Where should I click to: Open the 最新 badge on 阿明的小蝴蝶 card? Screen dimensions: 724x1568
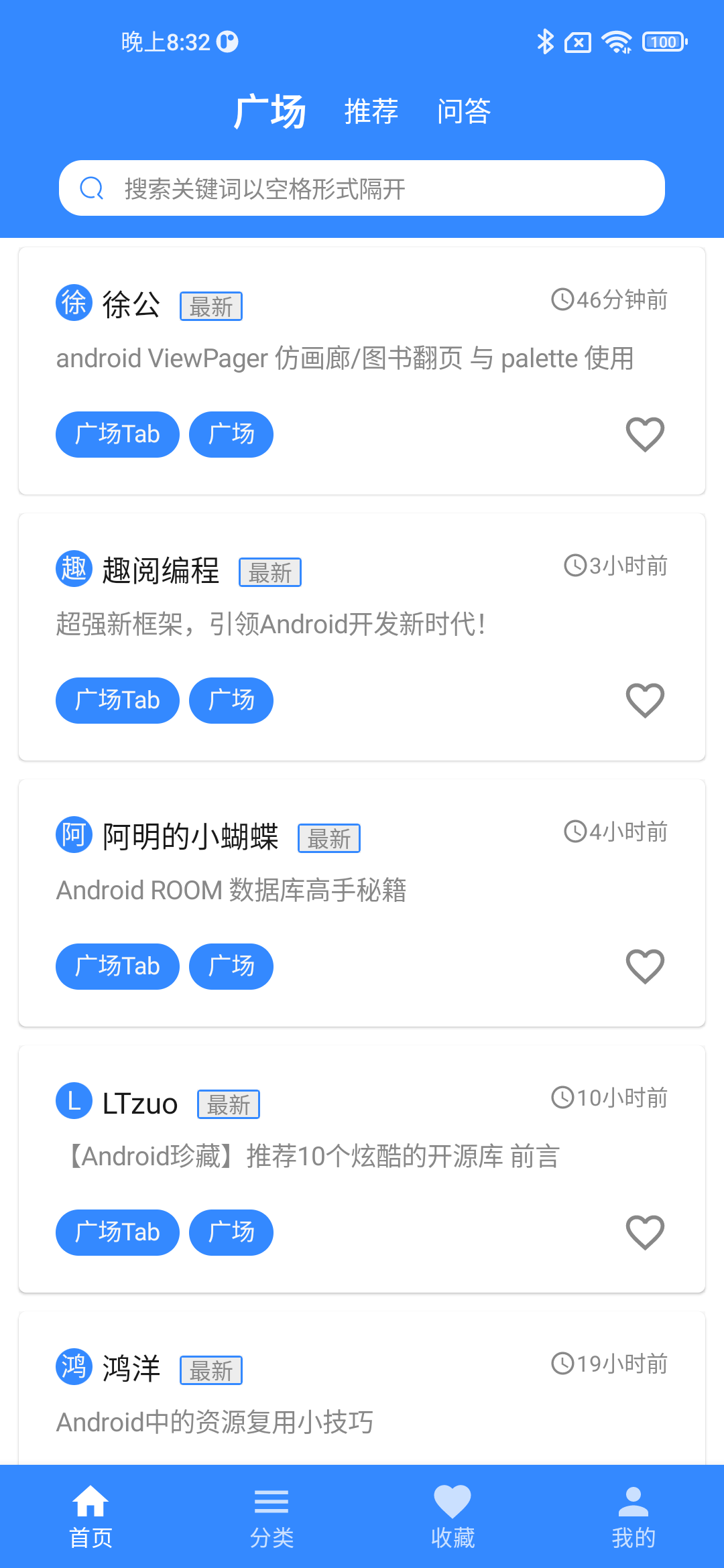(x=328, y=838)
